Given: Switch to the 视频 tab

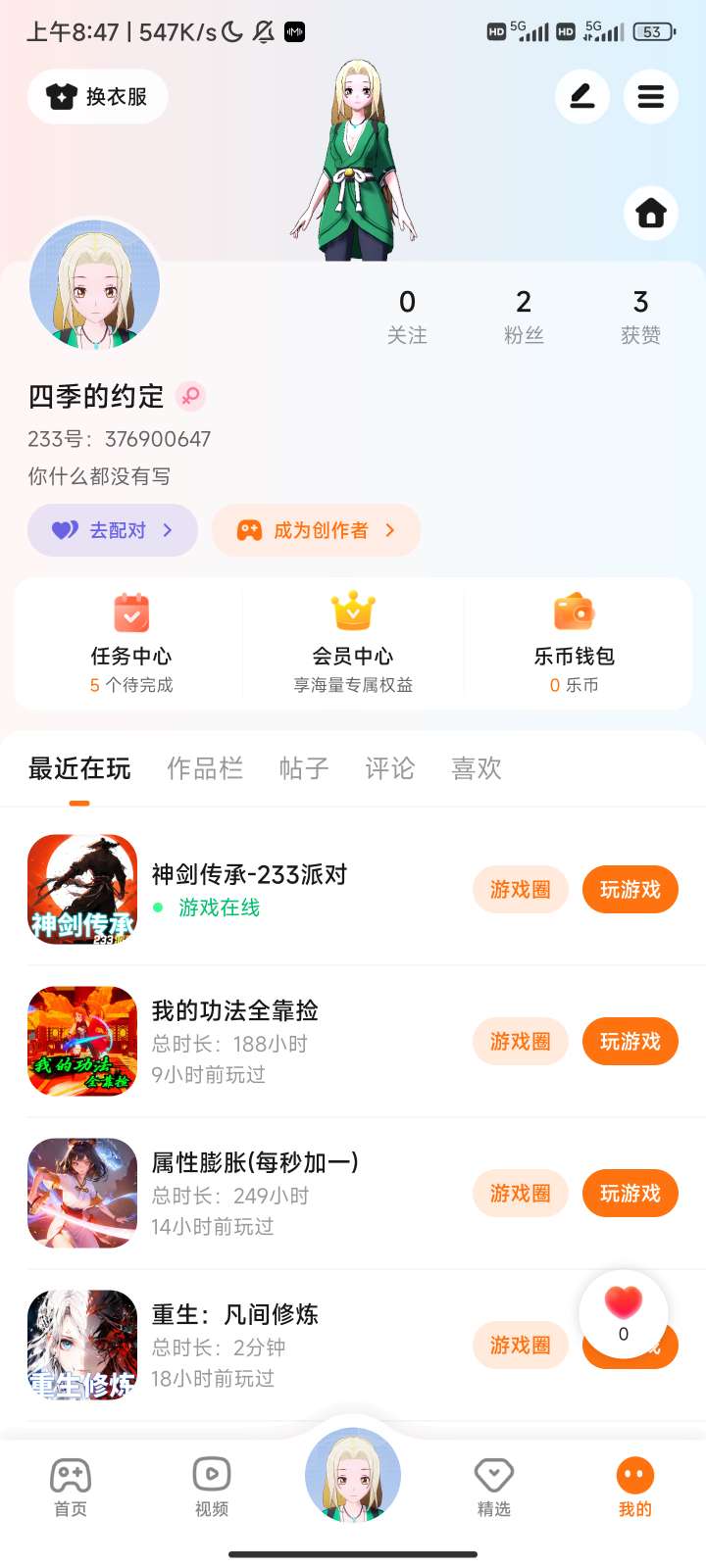Looking at the screenshot, I should pos(212,1487).
